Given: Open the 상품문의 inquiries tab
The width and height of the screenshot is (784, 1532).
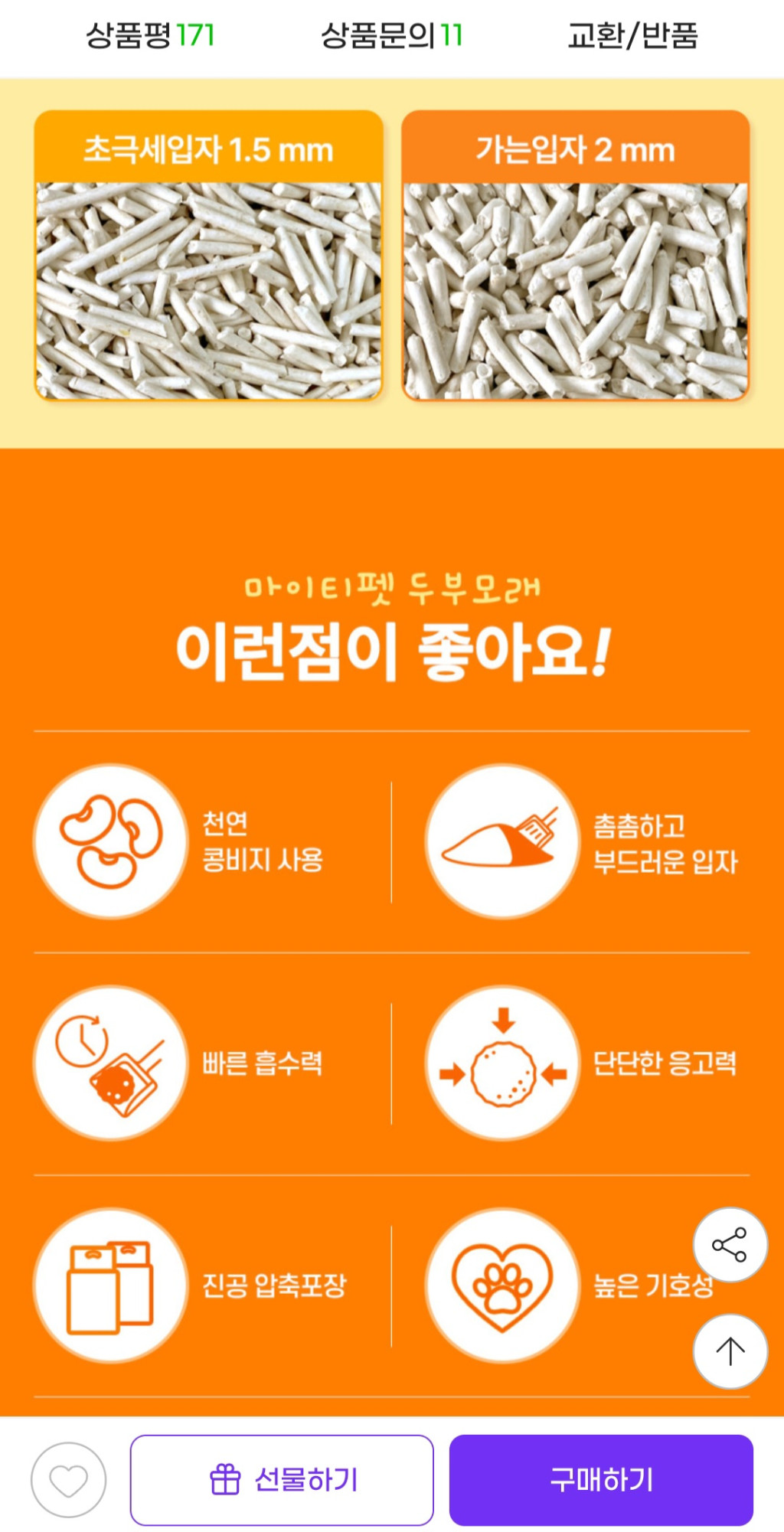Looking at the screenshot, I should (391, 35).
